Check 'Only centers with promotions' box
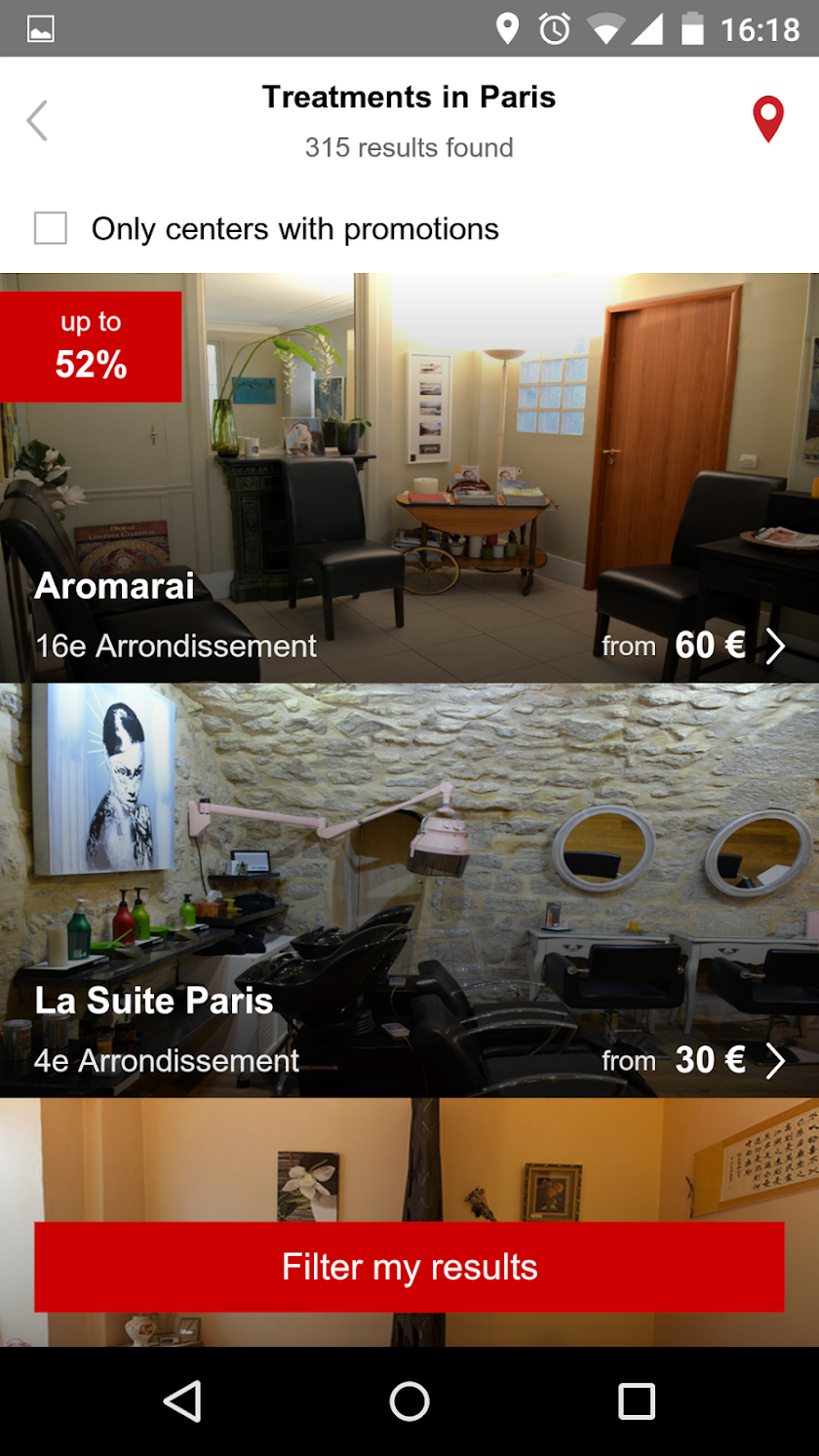Screen dimensions: 819x1456 (x=51, y=228)
